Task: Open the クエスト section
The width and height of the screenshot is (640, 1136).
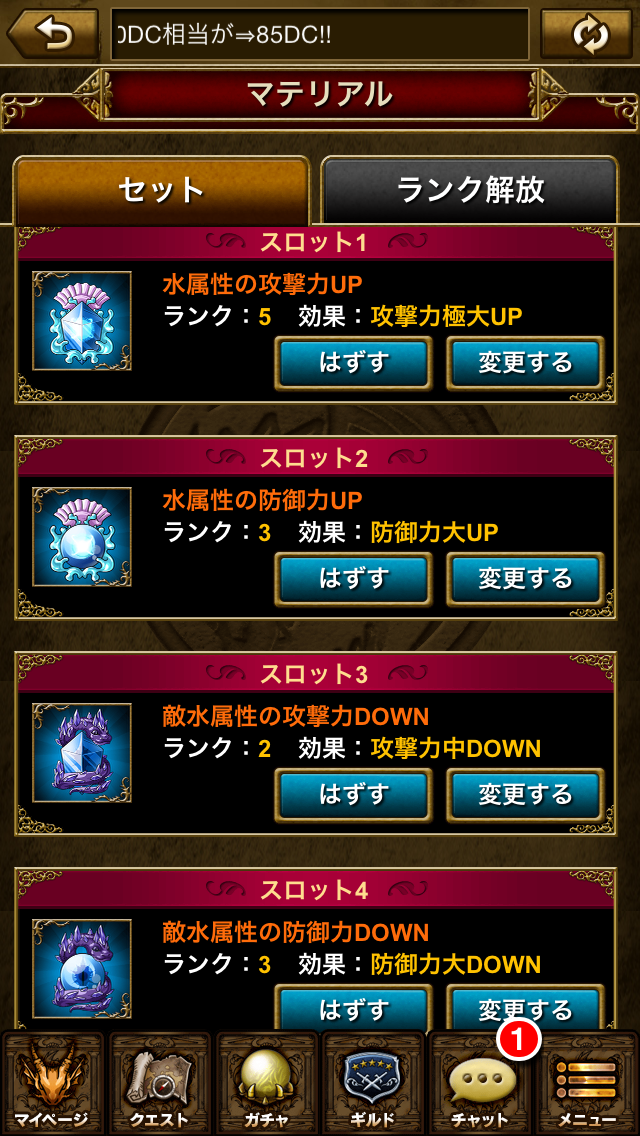Action: tap(160, 1085)
